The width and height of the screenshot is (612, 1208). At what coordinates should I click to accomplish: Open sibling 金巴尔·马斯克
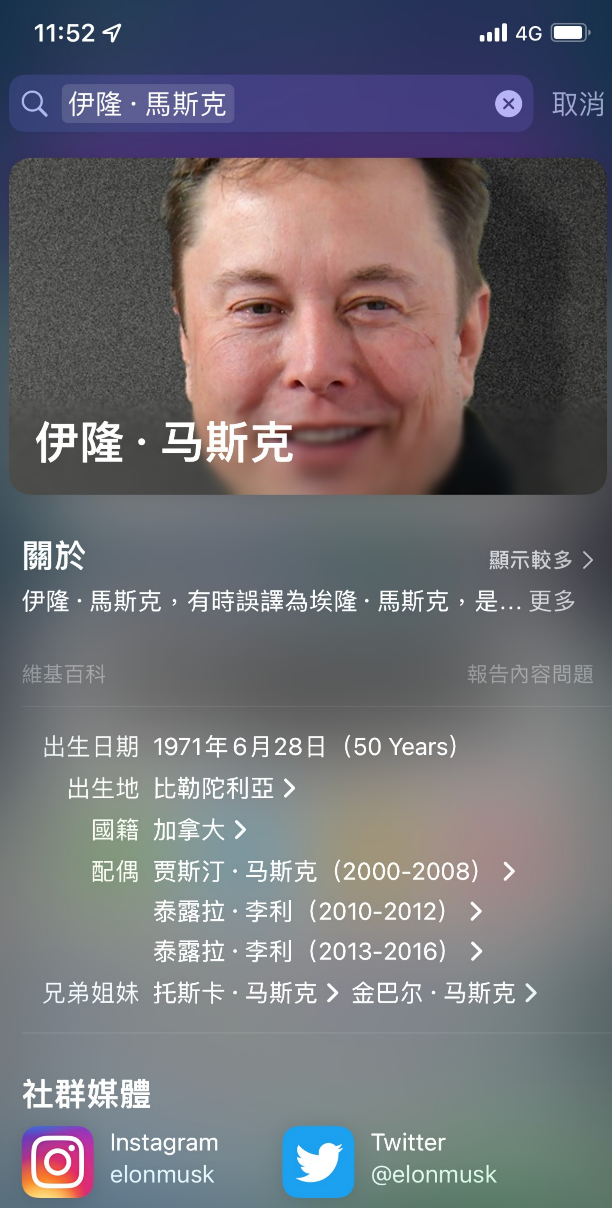[x=444, y=993]
